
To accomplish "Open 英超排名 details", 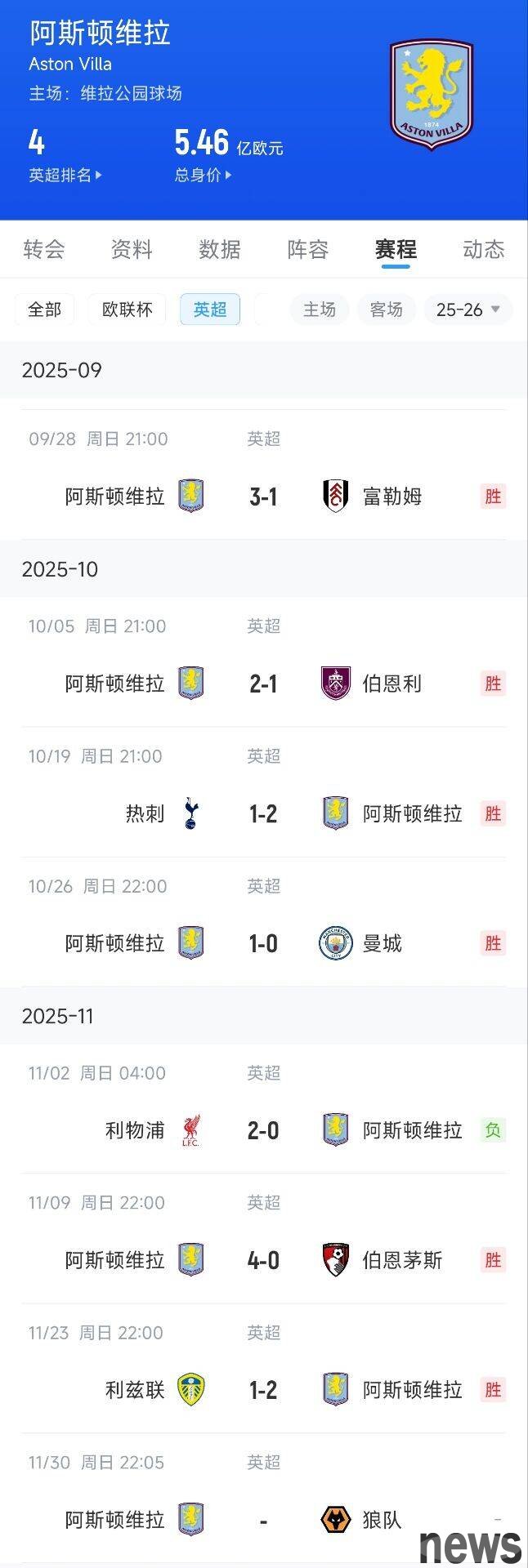I will coord(65,175).
